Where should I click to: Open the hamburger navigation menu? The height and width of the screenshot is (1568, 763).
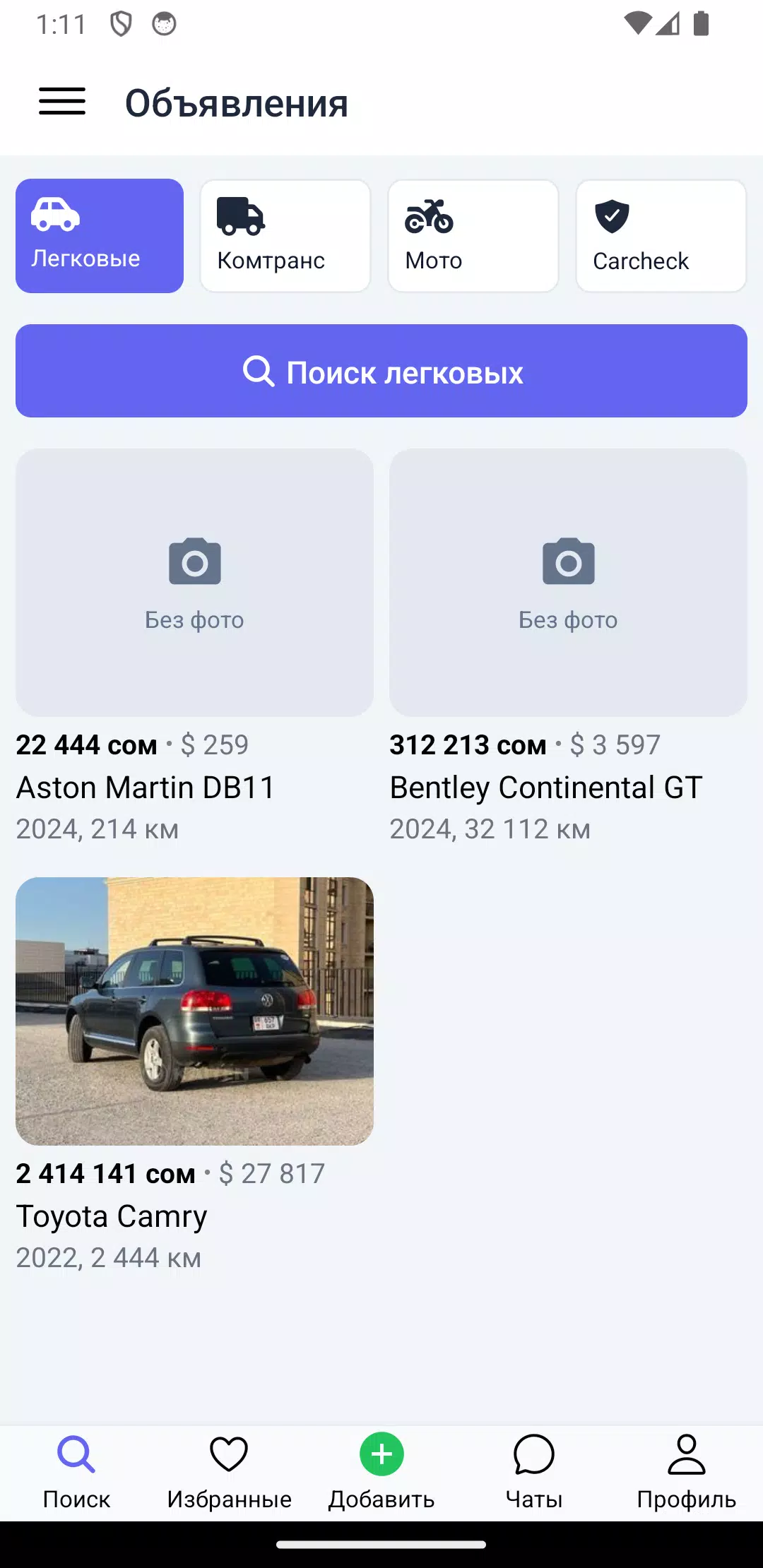pyautogui.click(x=61, y=102)
